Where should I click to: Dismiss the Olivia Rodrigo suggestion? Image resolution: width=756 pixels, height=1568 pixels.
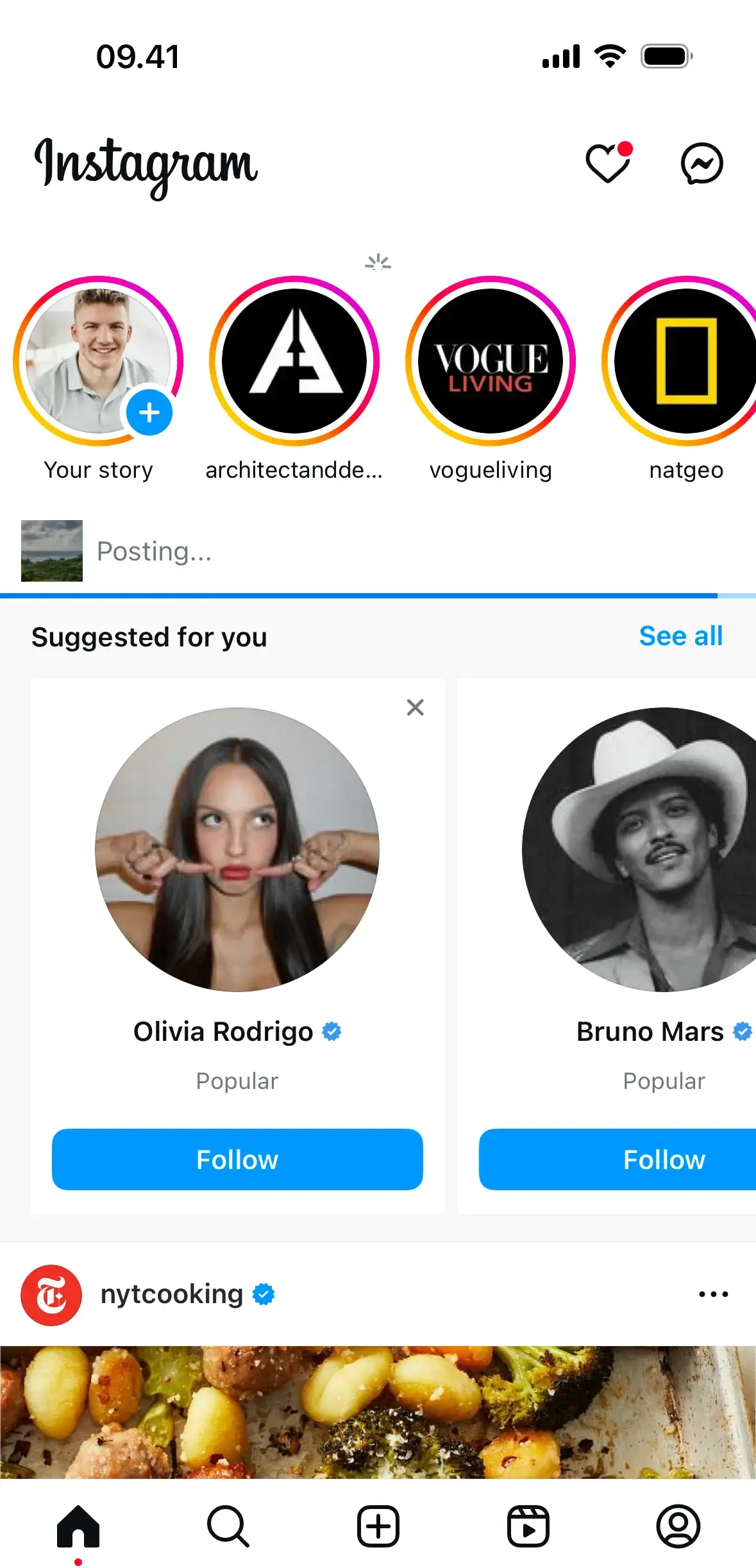click(416, 707)
